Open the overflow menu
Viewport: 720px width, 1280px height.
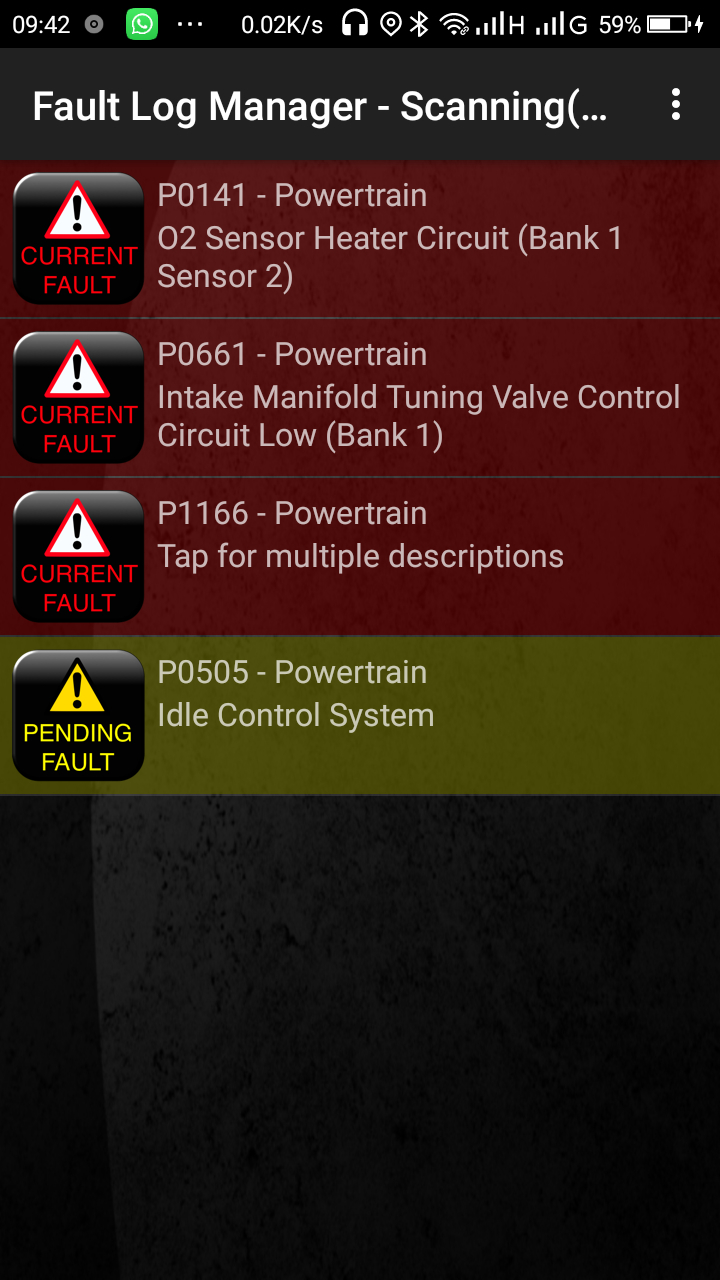point(676,105)
